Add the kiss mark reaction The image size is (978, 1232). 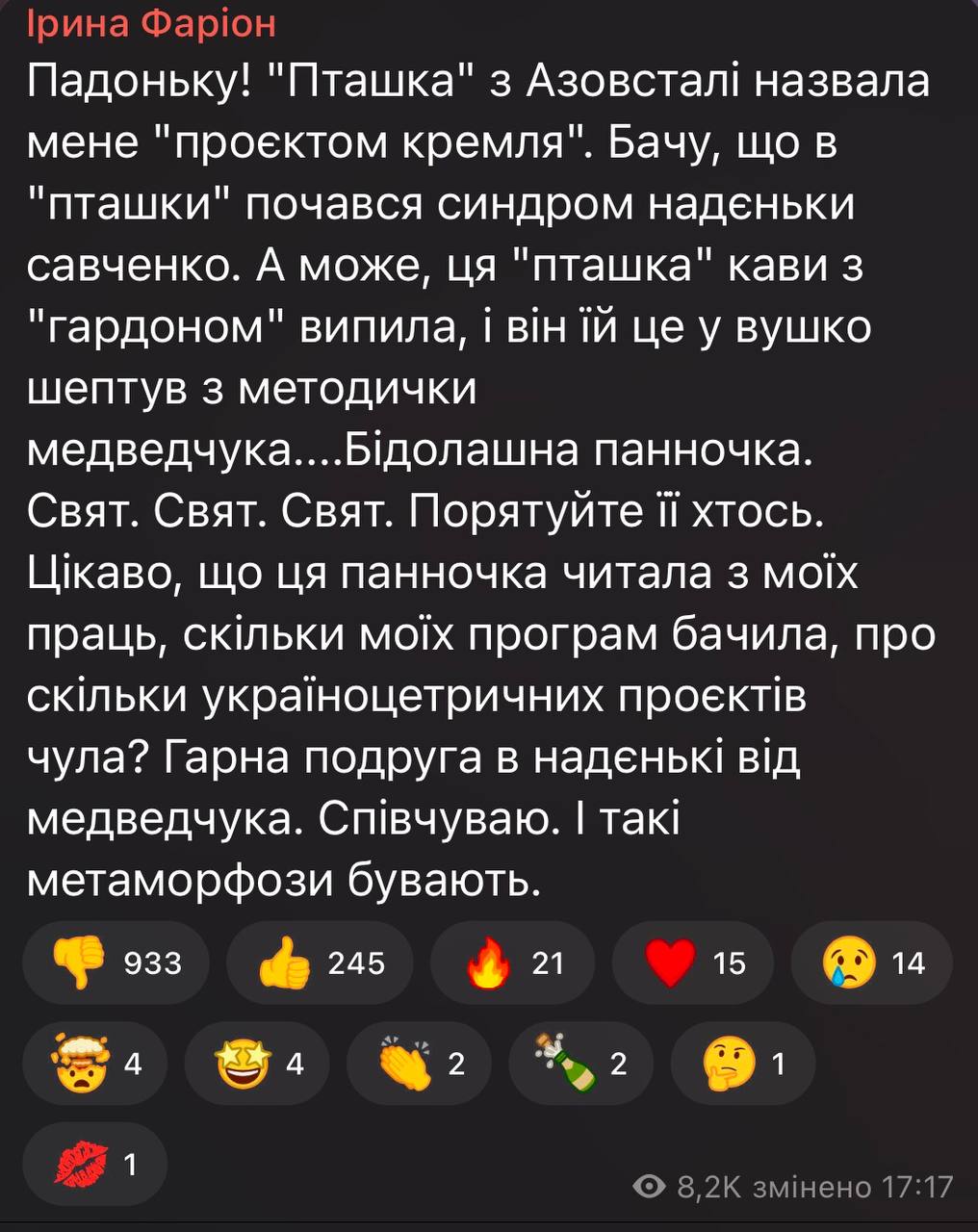95,1165
